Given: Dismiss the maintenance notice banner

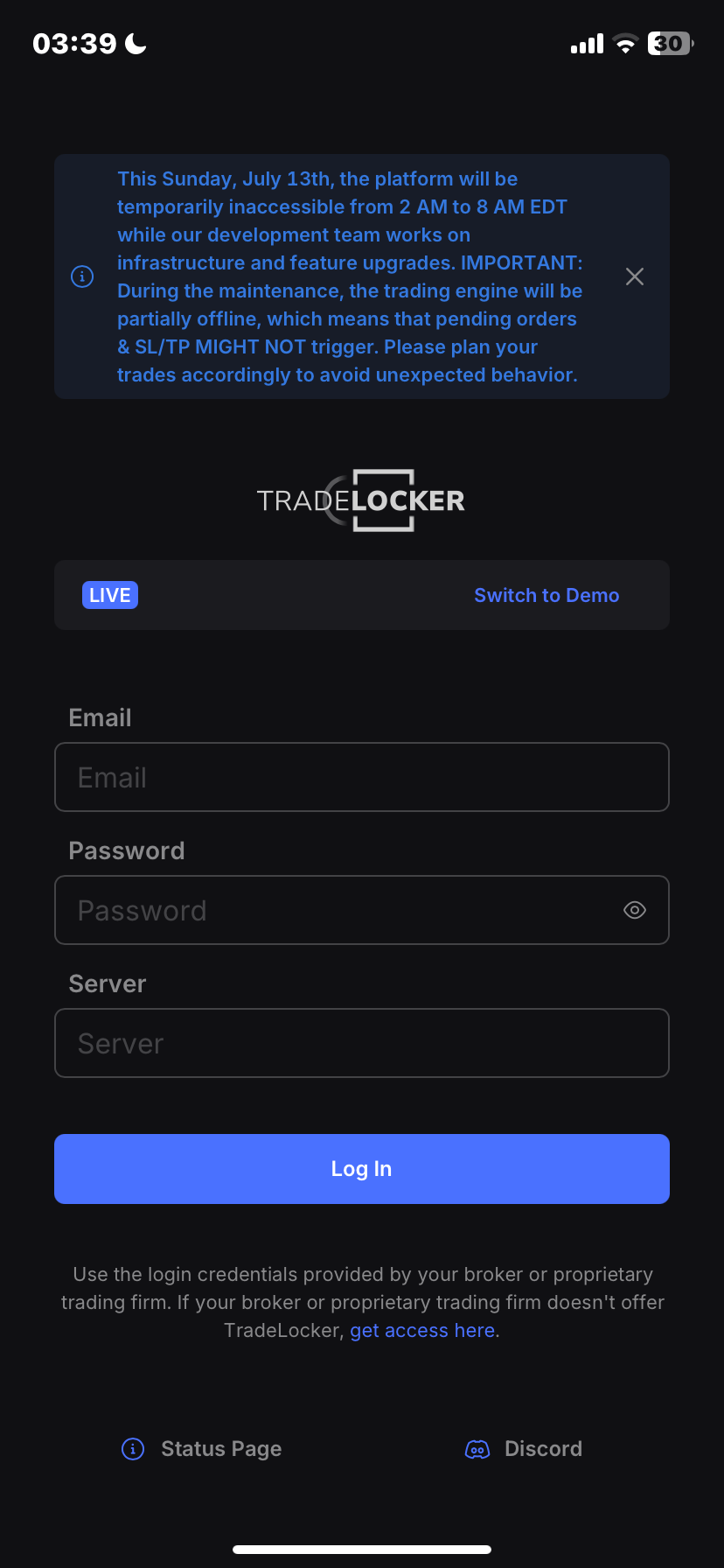Looking at the screenshot, I should (x=635, y=276).
